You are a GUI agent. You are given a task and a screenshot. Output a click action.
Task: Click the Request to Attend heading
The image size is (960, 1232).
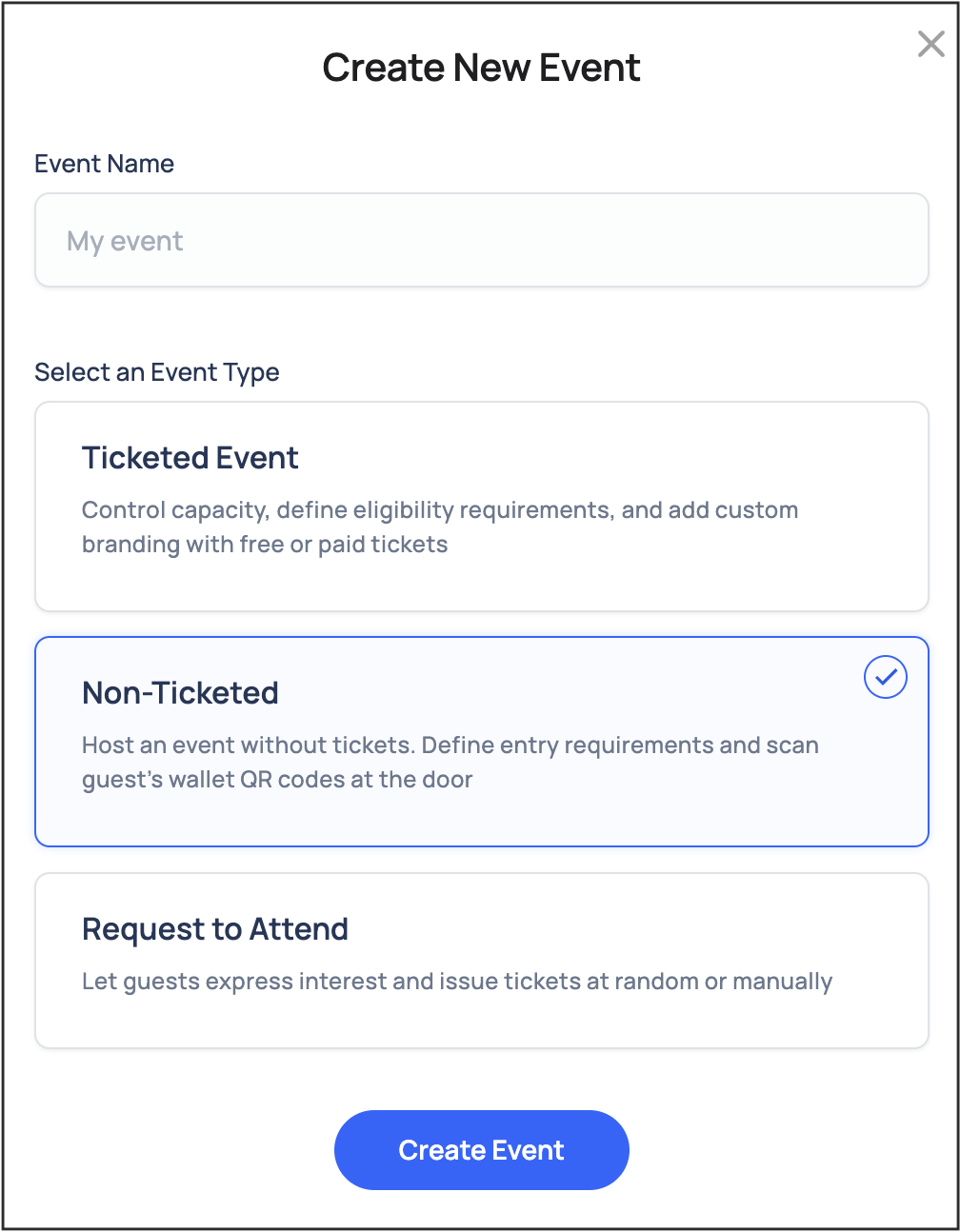click(x=215, y=929)
